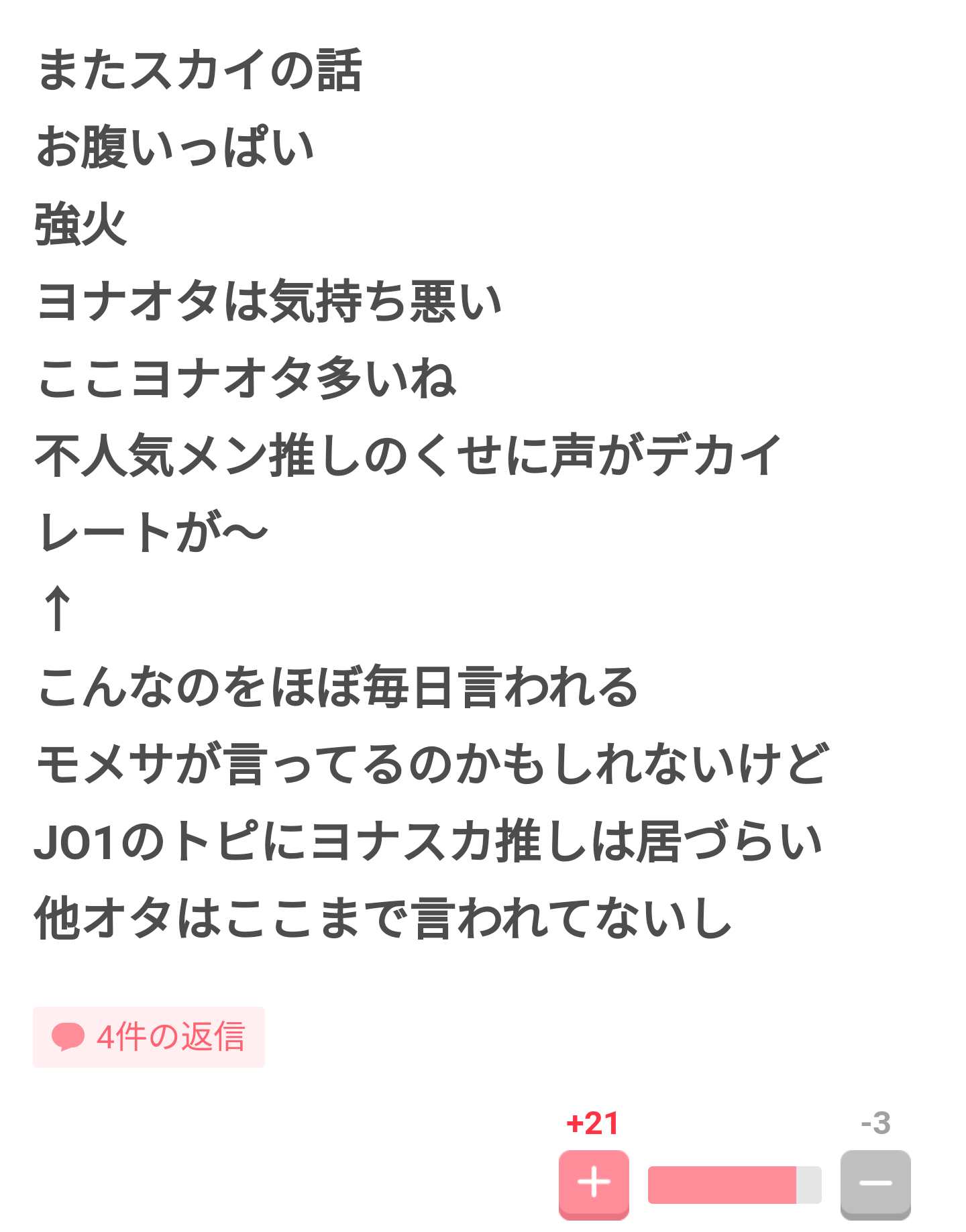966x1232 pixels.
Task: Click the comment bubble next to 4件の返信
Action: point(69,1037)
